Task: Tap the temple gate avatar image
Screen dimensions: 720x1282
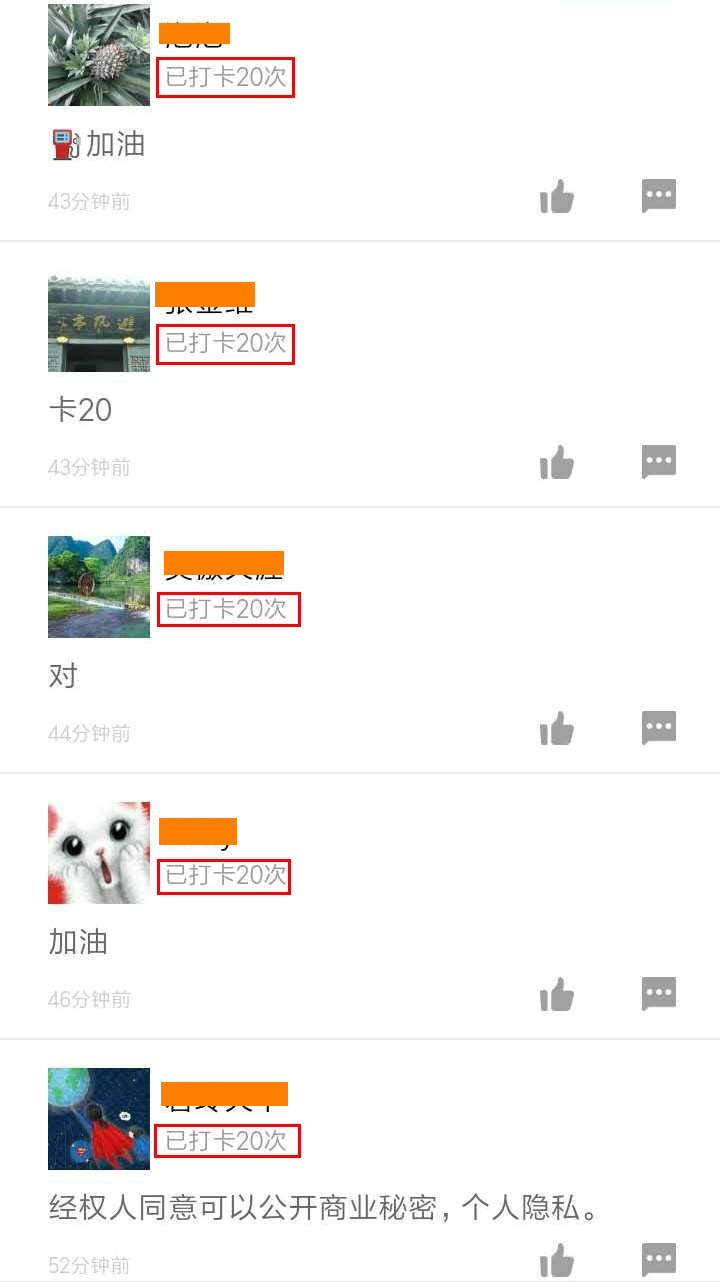Action: click(x=98, y=323)
